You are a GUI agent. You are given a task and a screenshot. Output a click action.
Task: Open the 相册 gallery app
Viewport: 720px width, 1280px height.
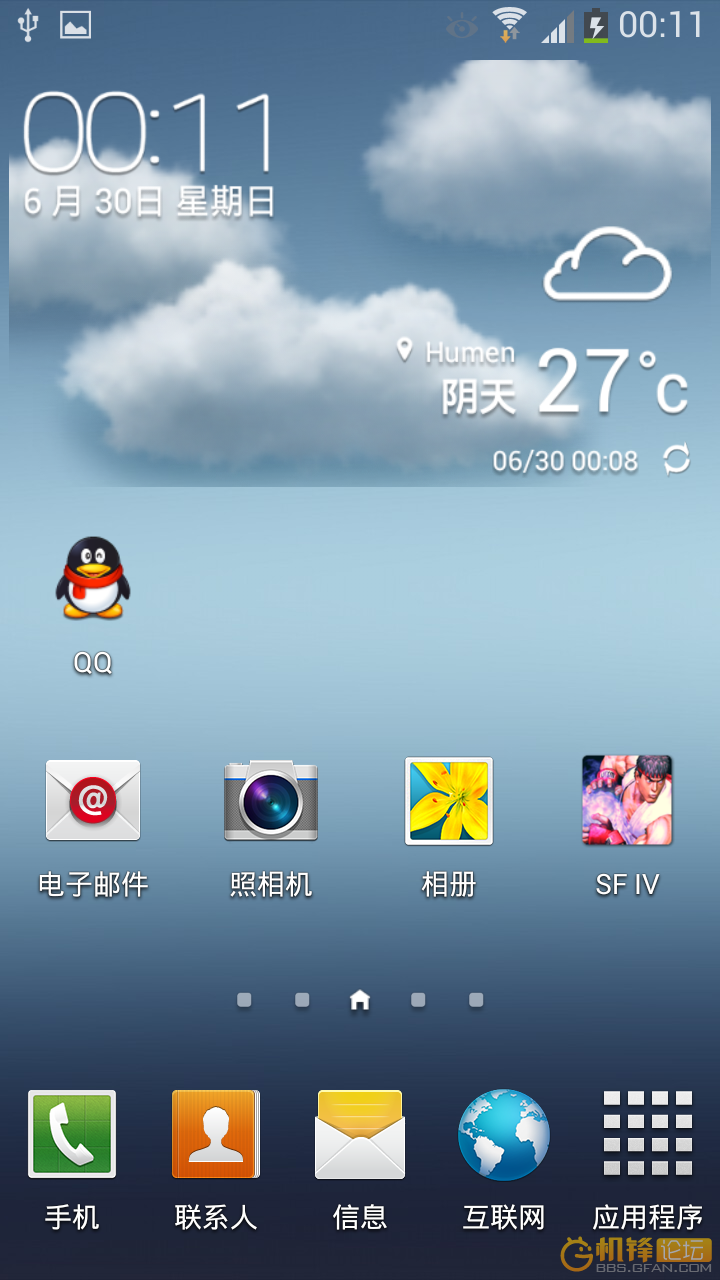point(449,801)
